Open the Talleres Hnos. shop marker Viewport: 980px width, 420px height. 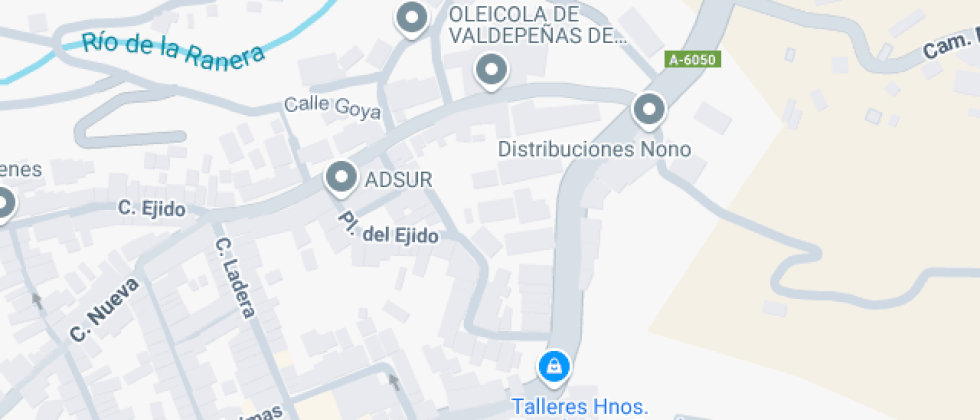(x=553, y=367)
